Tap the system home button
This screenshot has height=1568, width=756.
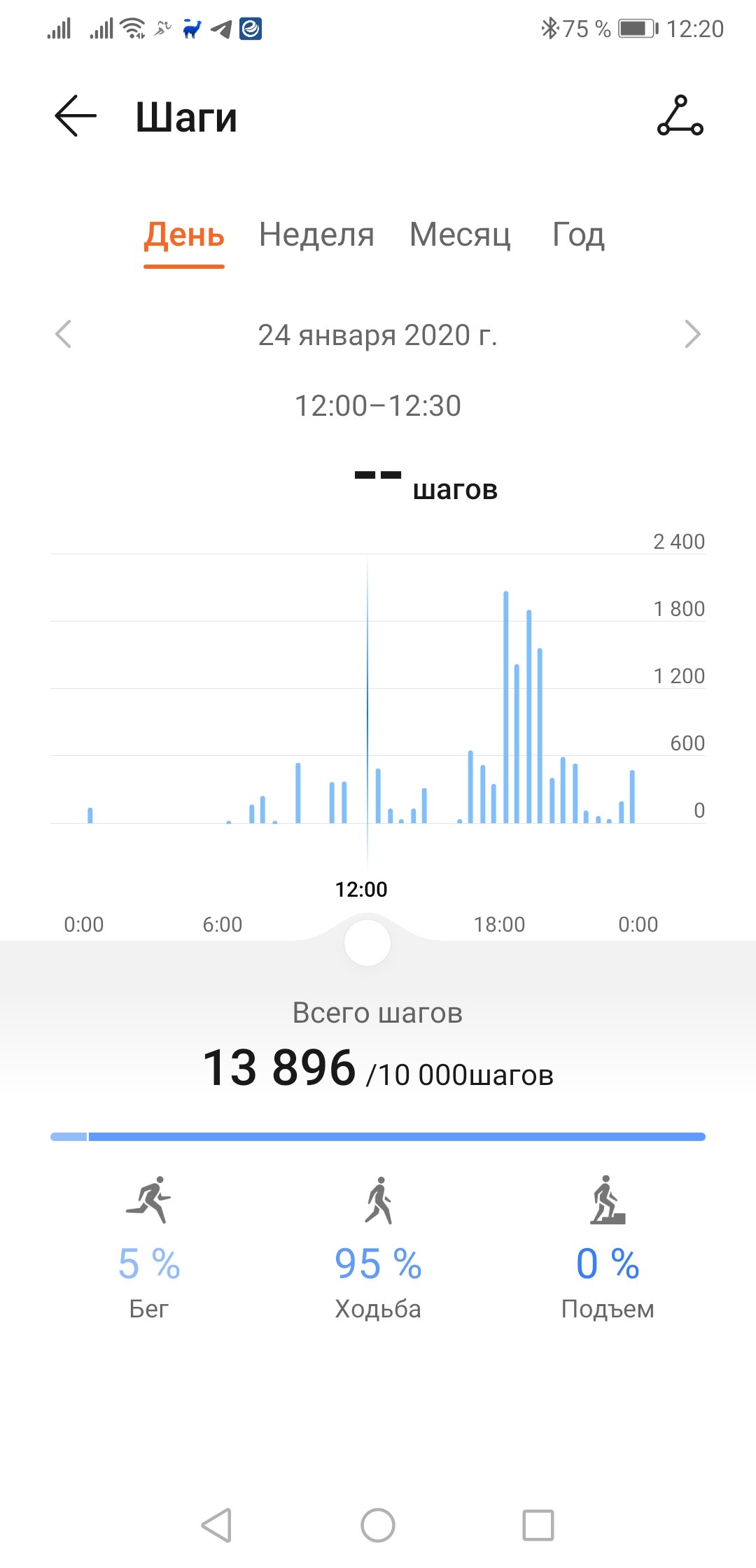pos(378,1525)
